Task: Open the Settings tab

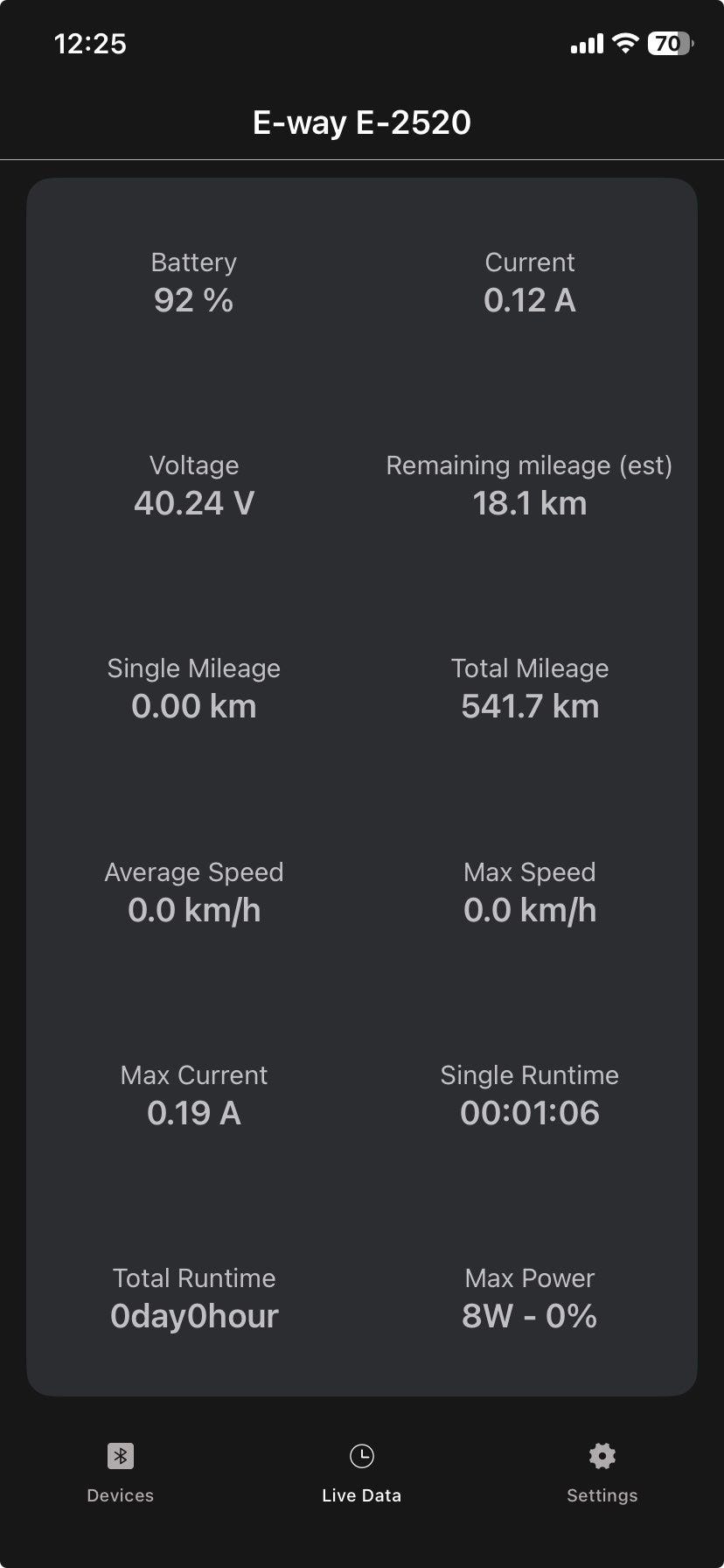Action: tap(602, 1473)
